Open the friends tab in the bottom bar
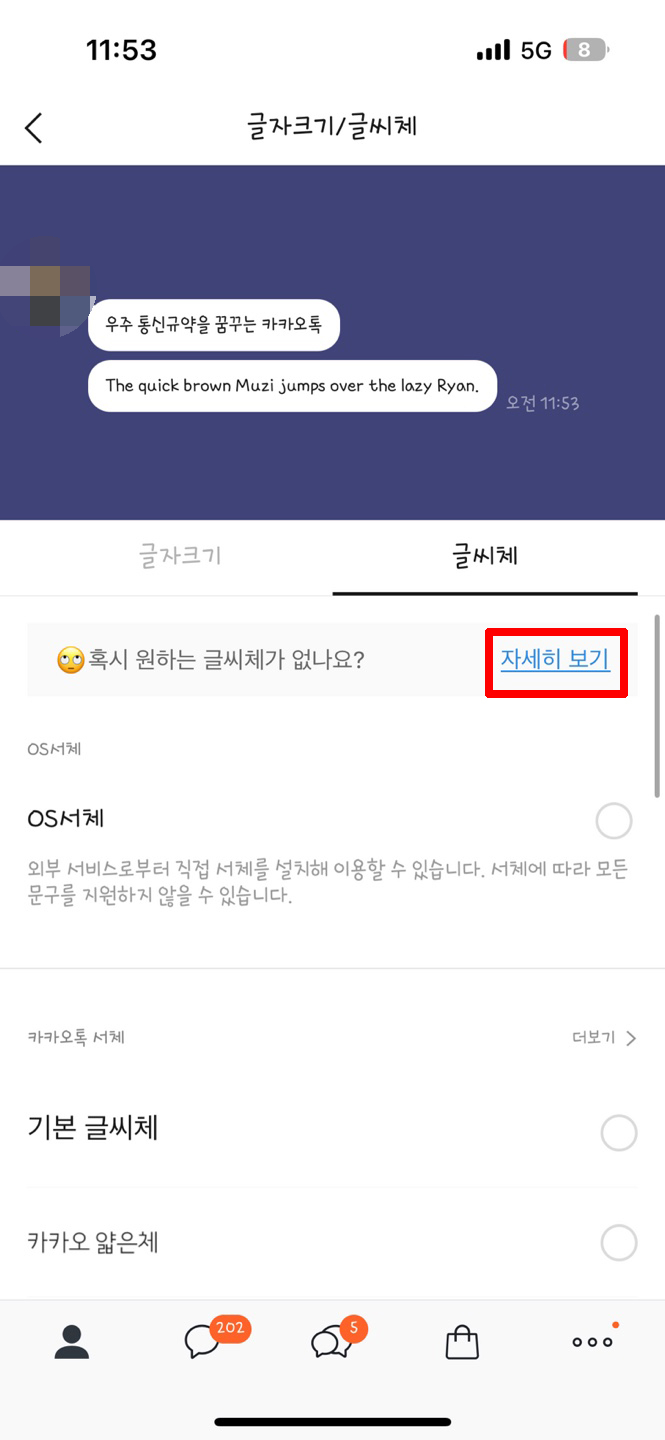This screenshot has width=665, height=1440. (x=71, y=1341)
